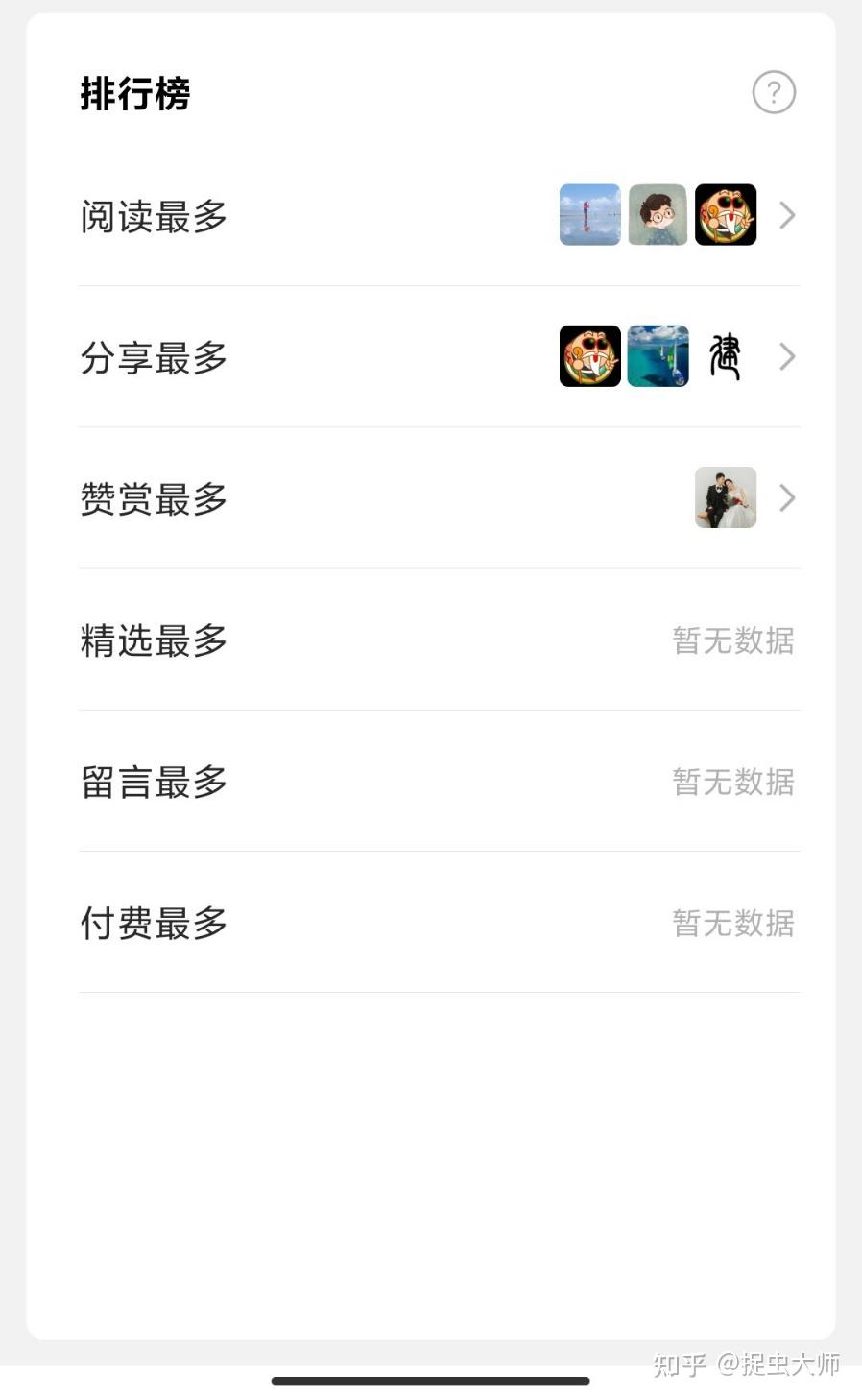View the 分享最多 ranking
The width and height of the screenshot is (862, 1400).
click(x=438, y=357)
